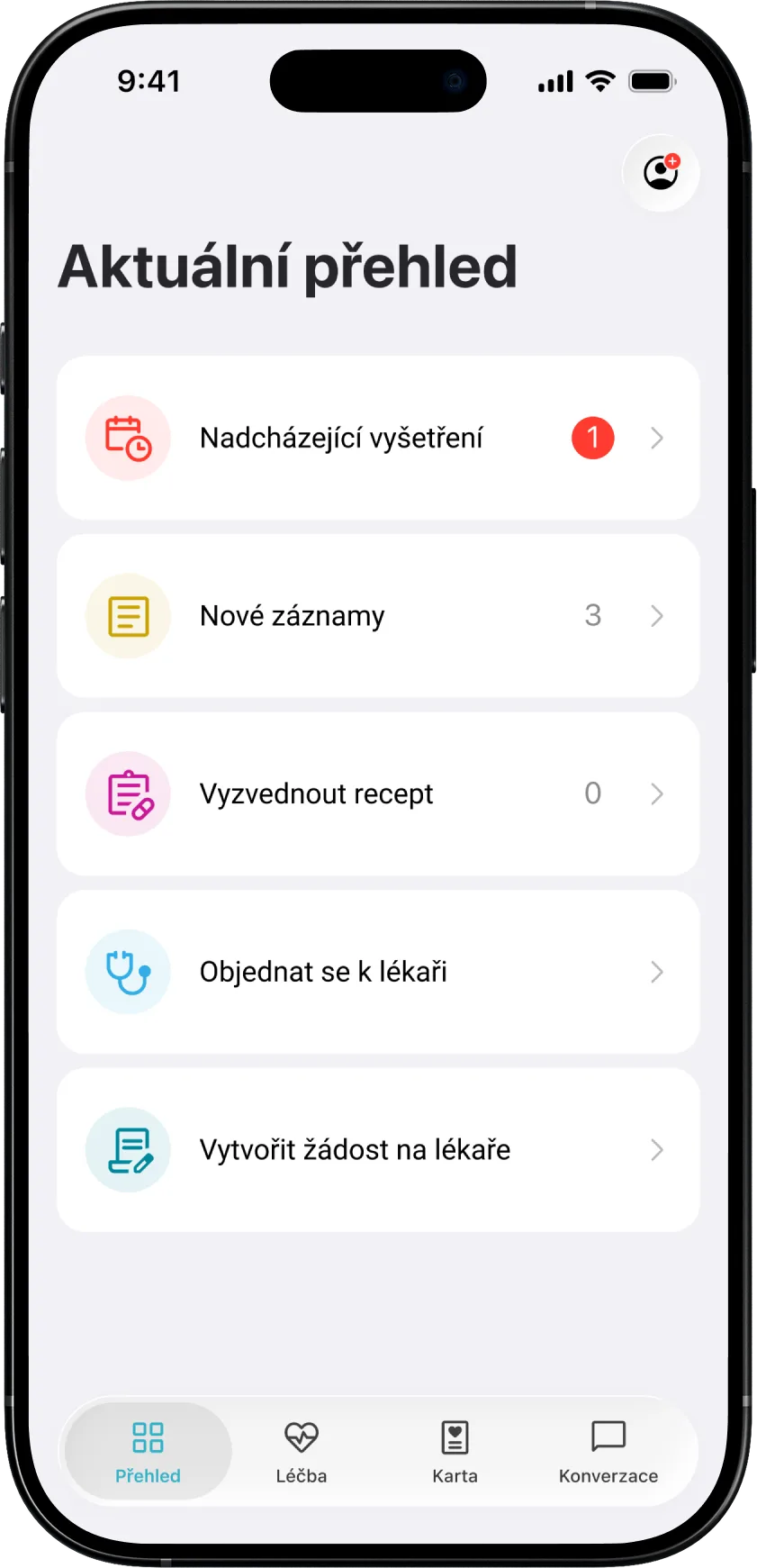Open Objednat se k lékaři
This screenshot has width=757, height=1568.
pos(378,972)
